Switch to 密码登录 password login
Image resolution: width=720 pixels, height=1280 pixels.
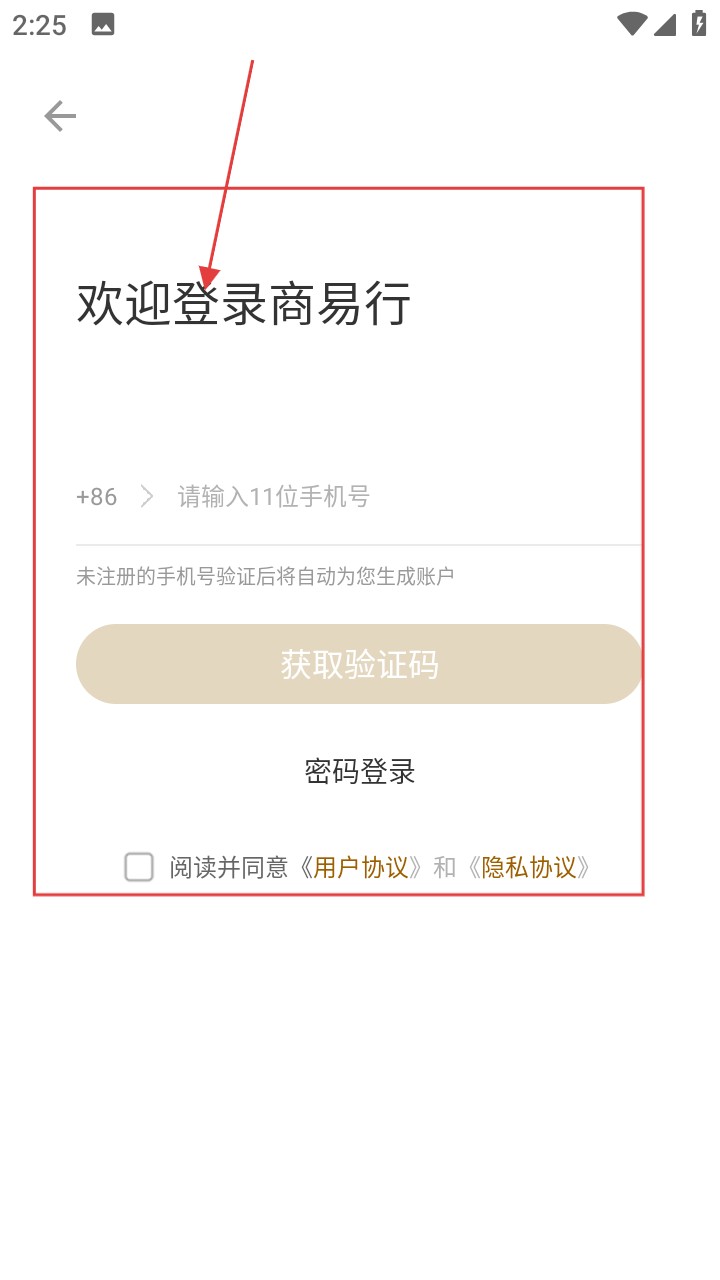[x=359, y=770]
